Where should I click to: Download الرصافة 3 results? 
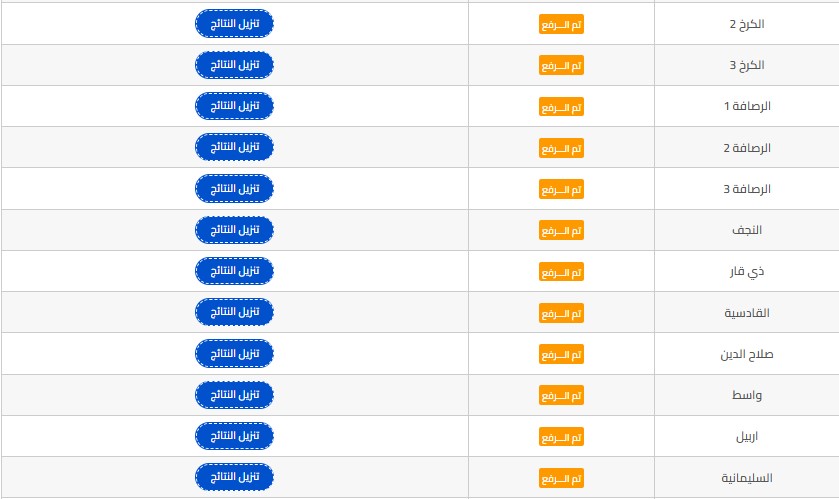[x=234, y=188]
